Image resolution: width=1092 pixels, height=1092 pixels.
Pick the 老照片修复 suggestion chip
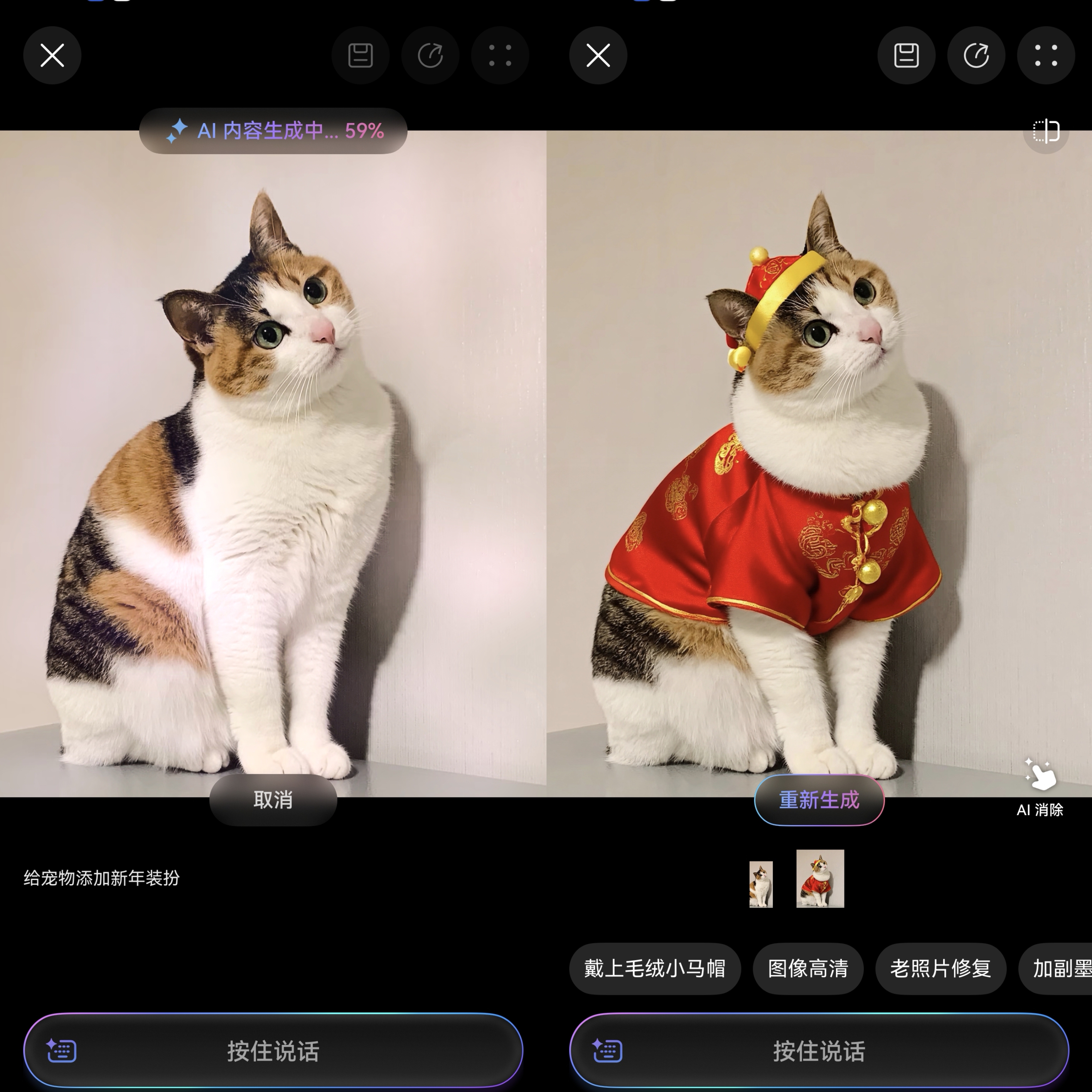pos(940,968)
